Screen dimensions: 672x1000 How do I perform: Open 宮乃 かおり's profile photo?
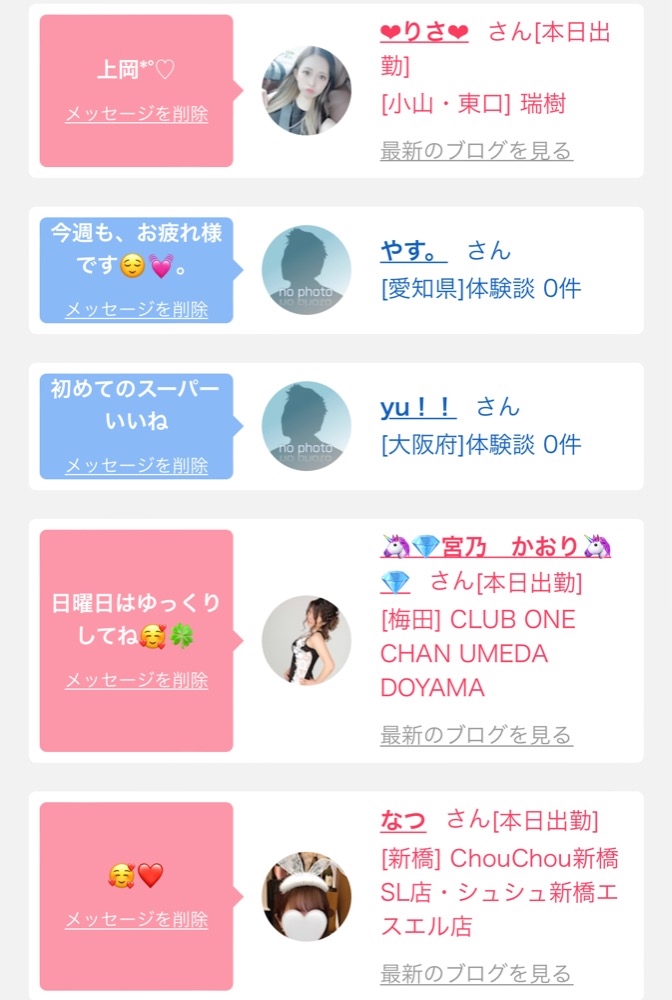point(307,640)
